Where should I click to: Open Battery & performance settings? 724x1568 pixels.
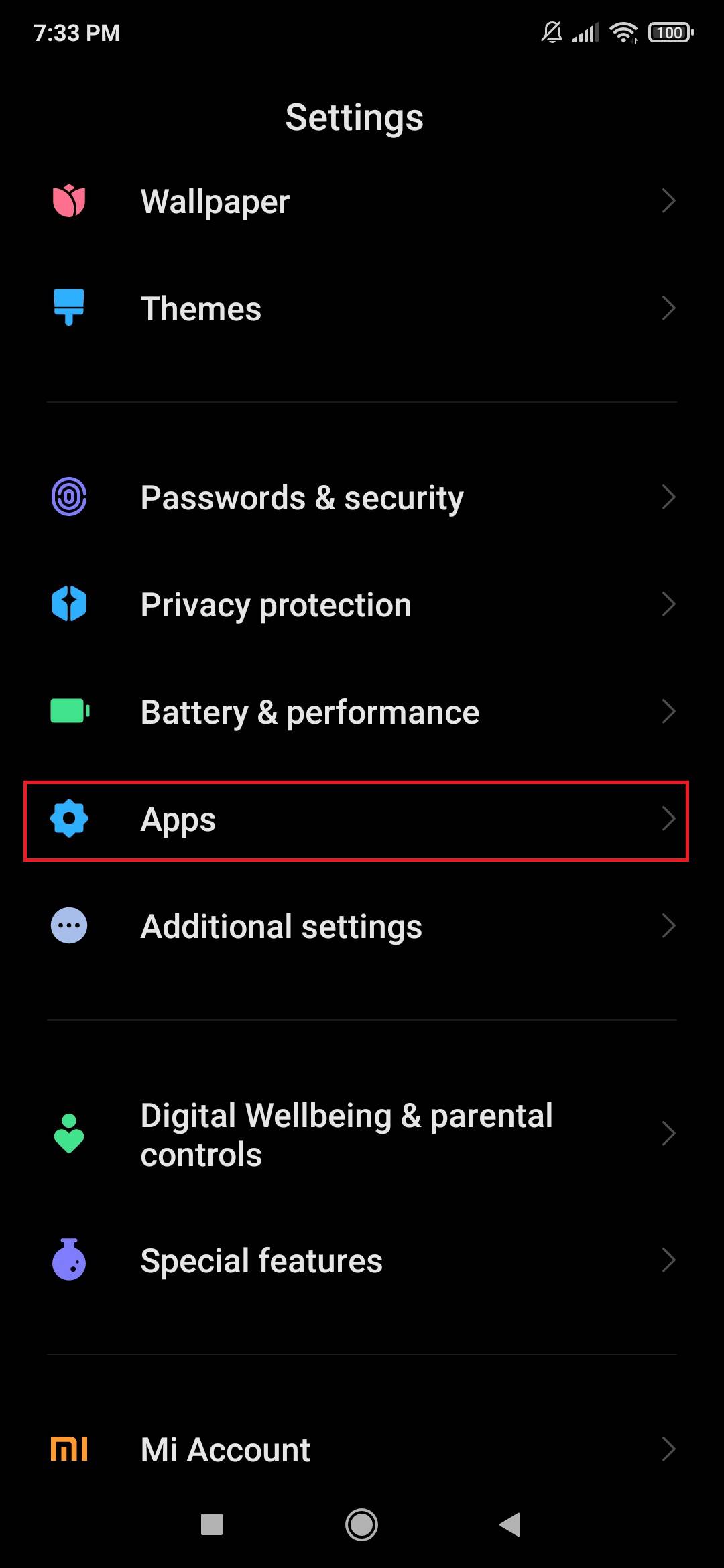[362, 712]
